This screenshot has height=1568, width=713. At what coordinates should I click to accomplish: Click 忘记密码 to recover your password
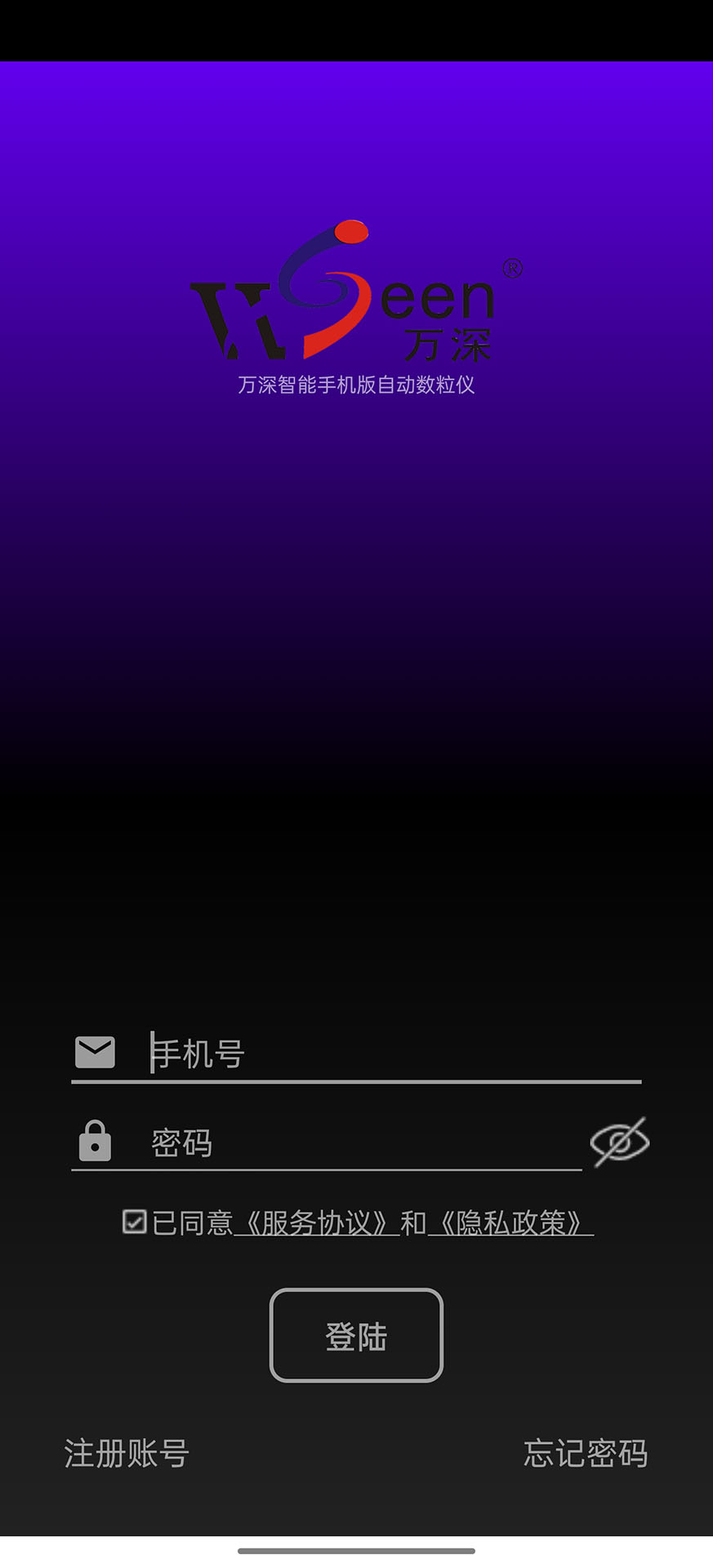click(x=585, y=1454)
